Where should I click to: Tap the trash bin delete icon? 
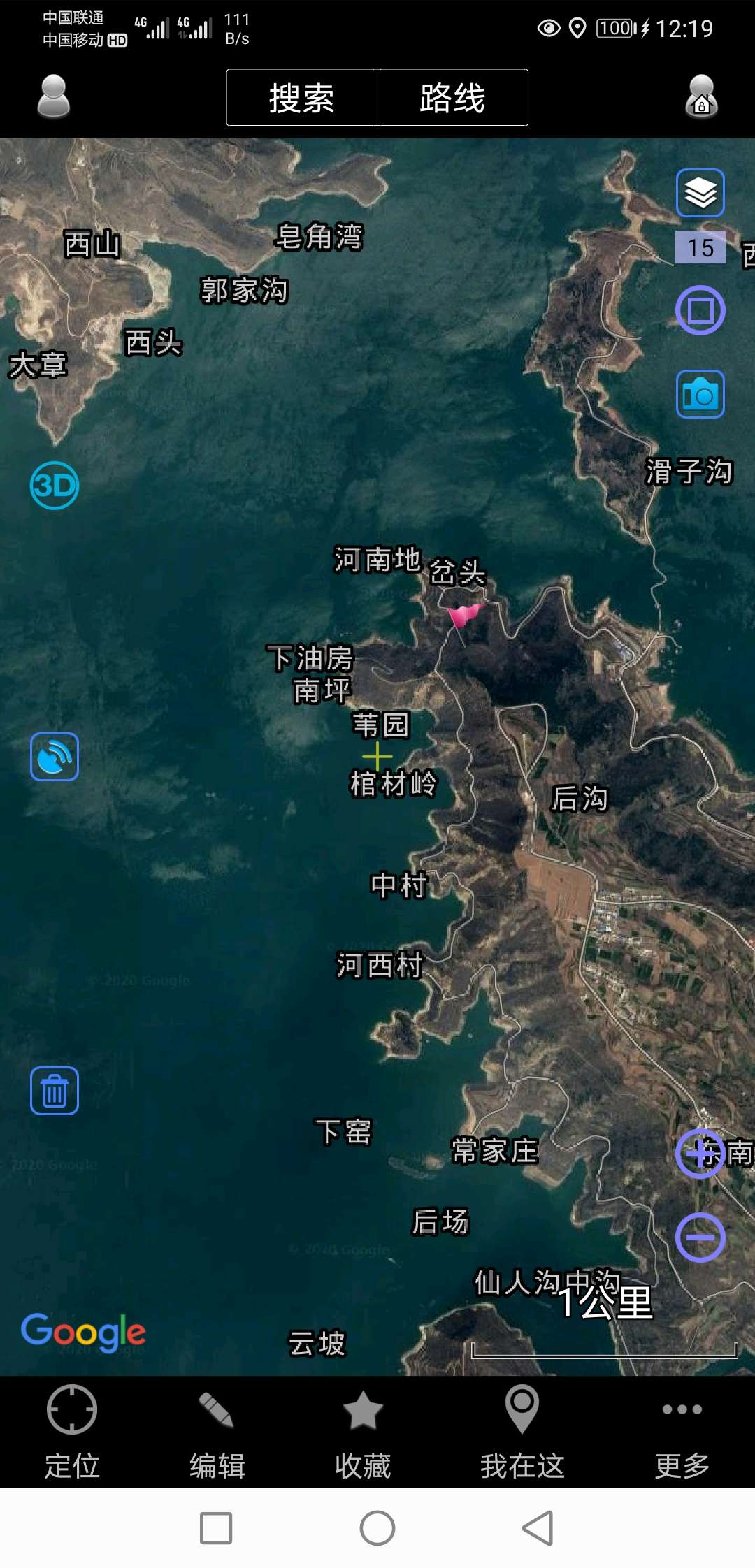click(55, 1091)
